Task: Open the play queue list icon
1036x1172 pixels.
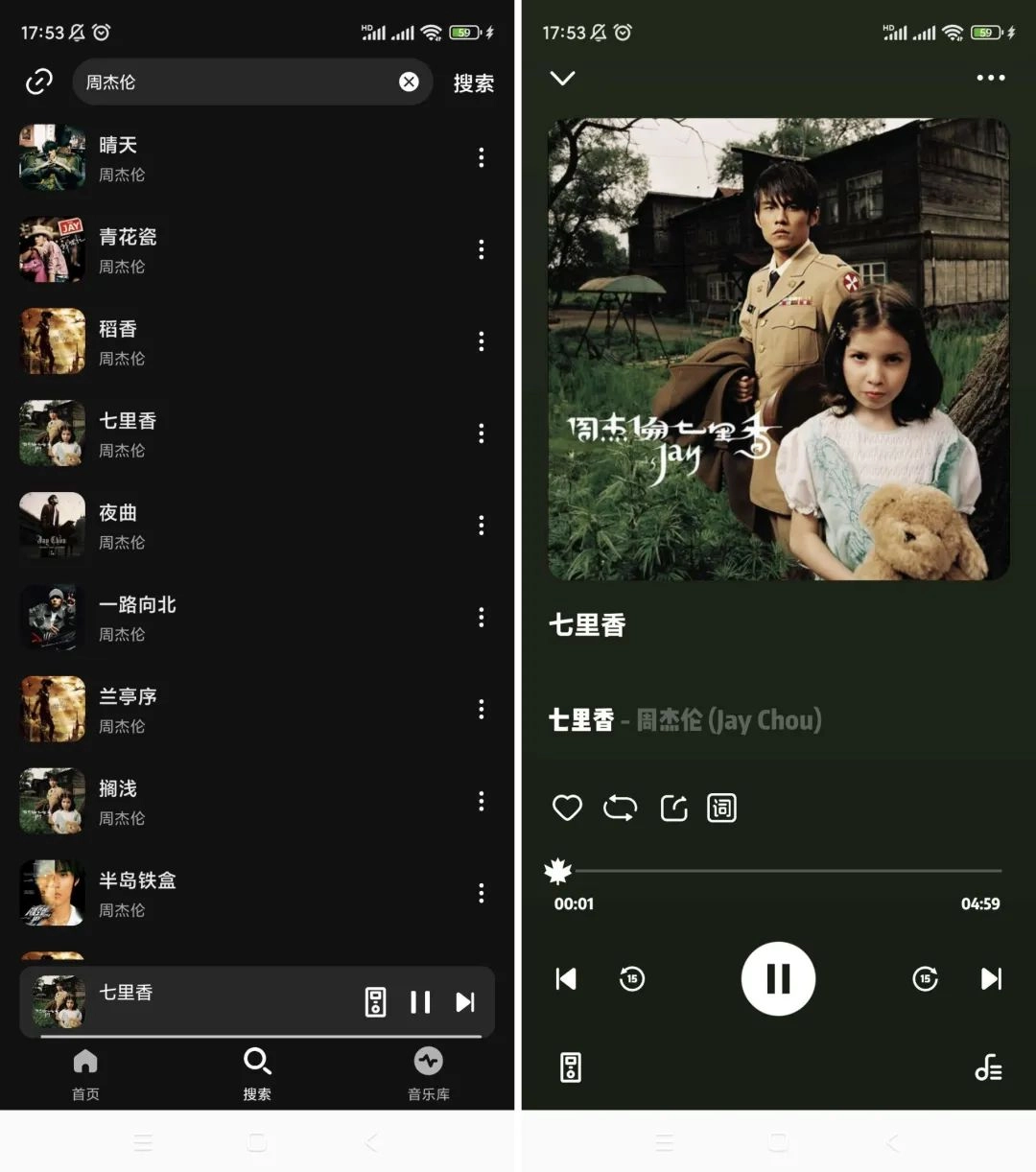Action: click(988, 1067)
